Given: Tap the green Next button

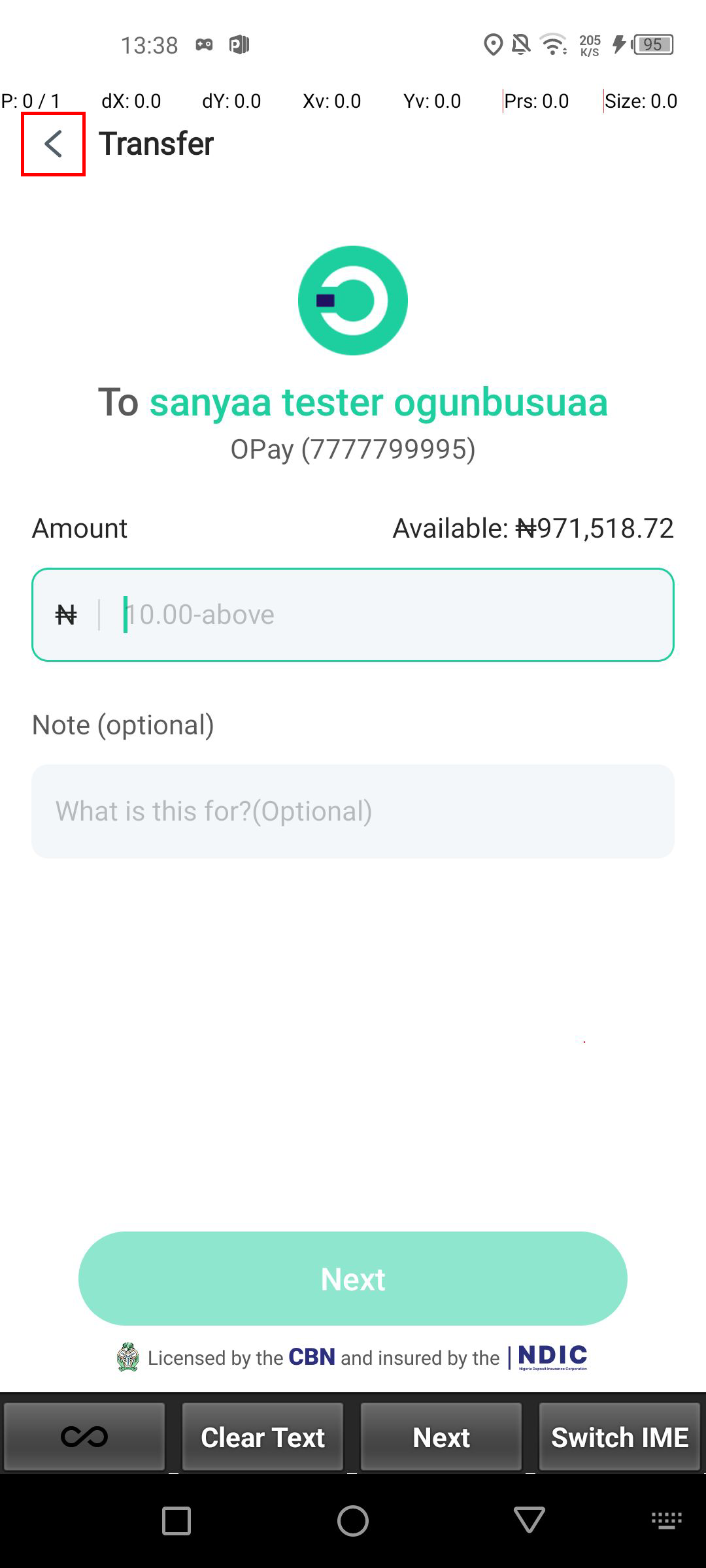Looking at the screenshot, I should (x=353, y=1279).
